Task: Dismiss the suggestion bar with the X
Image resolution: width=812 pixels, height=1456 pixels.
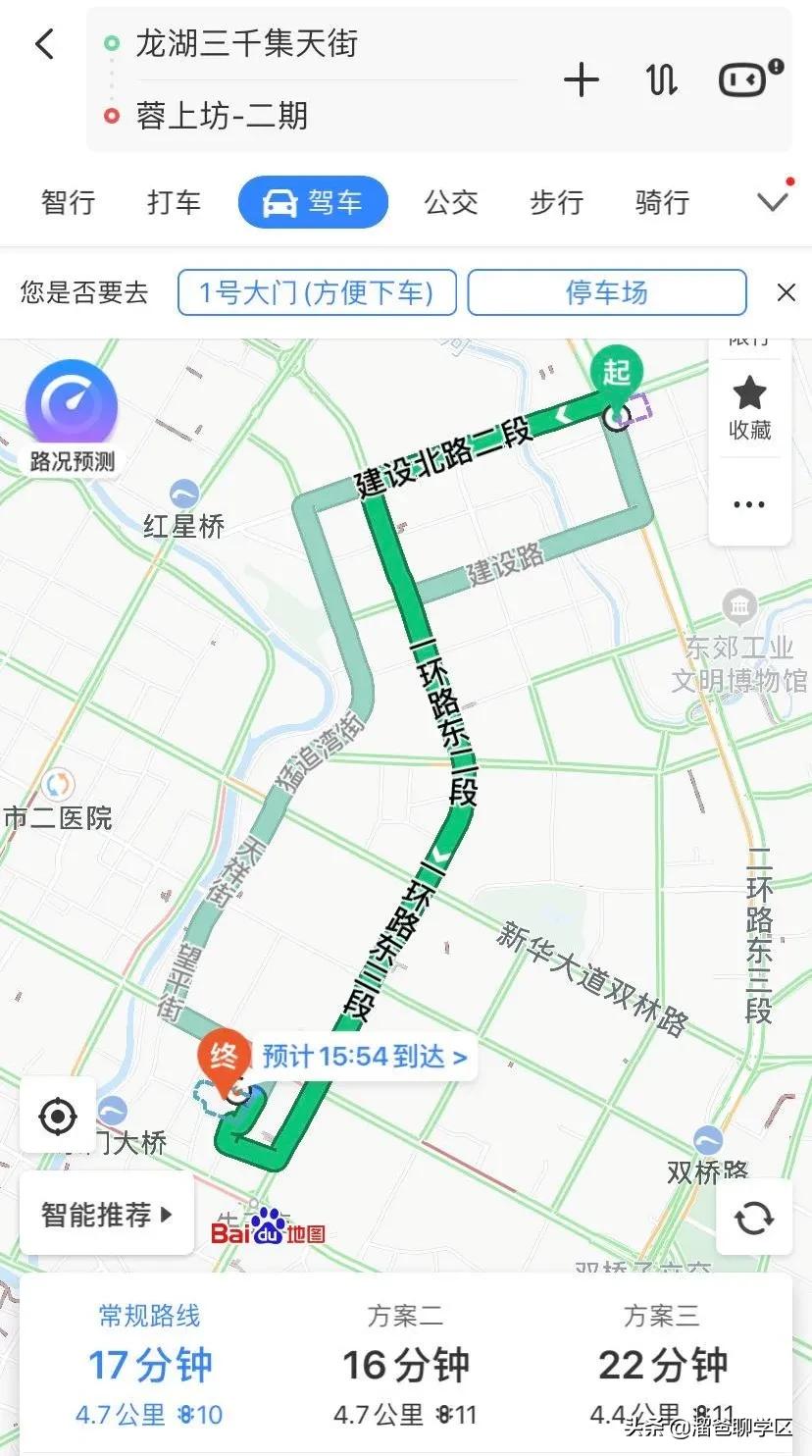Action: pyautogui.click(x=786, y=291)
